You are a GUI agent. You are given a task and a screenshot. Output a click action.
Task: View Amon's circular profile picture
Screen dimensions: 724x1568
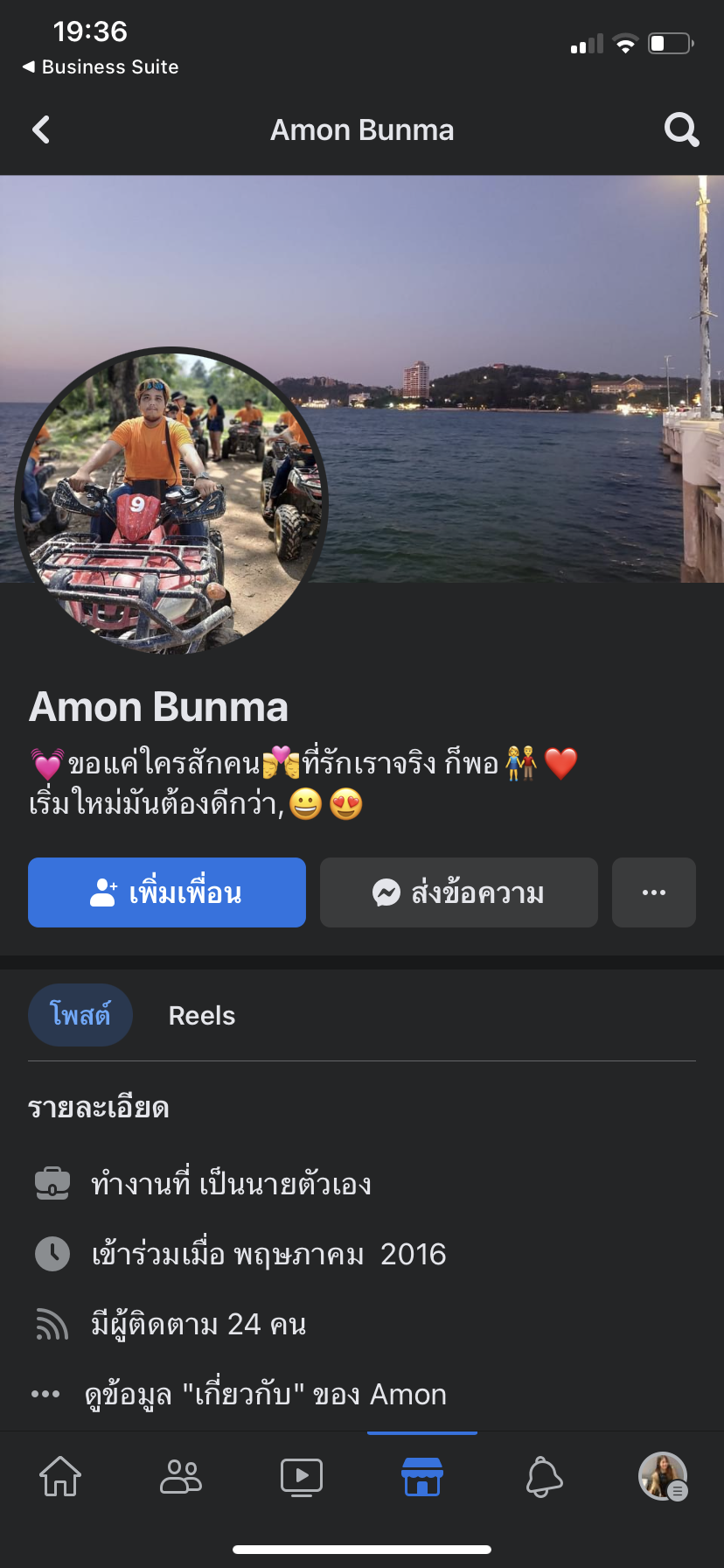pyautogui.click(x=171, y=501)
